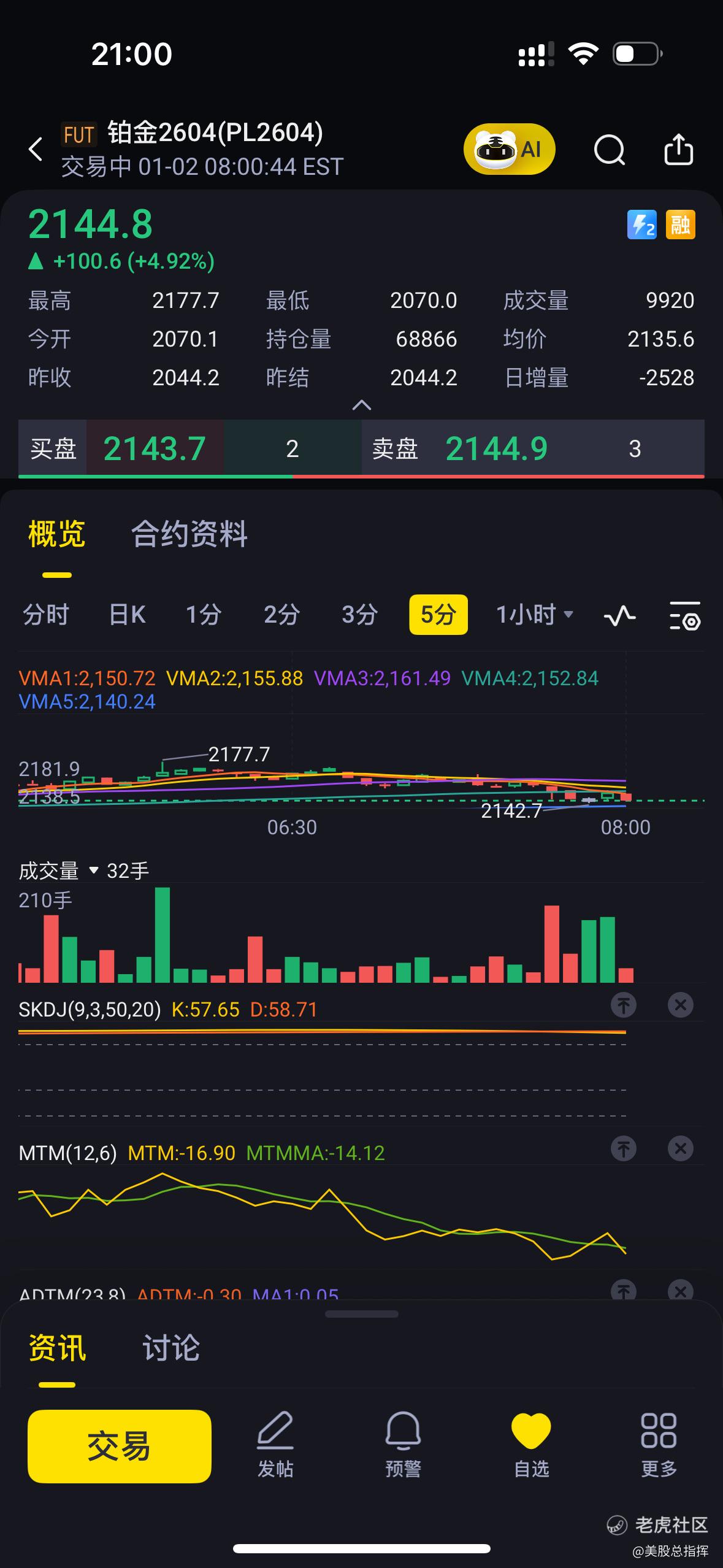Set a price alert via 预警

403,1445
